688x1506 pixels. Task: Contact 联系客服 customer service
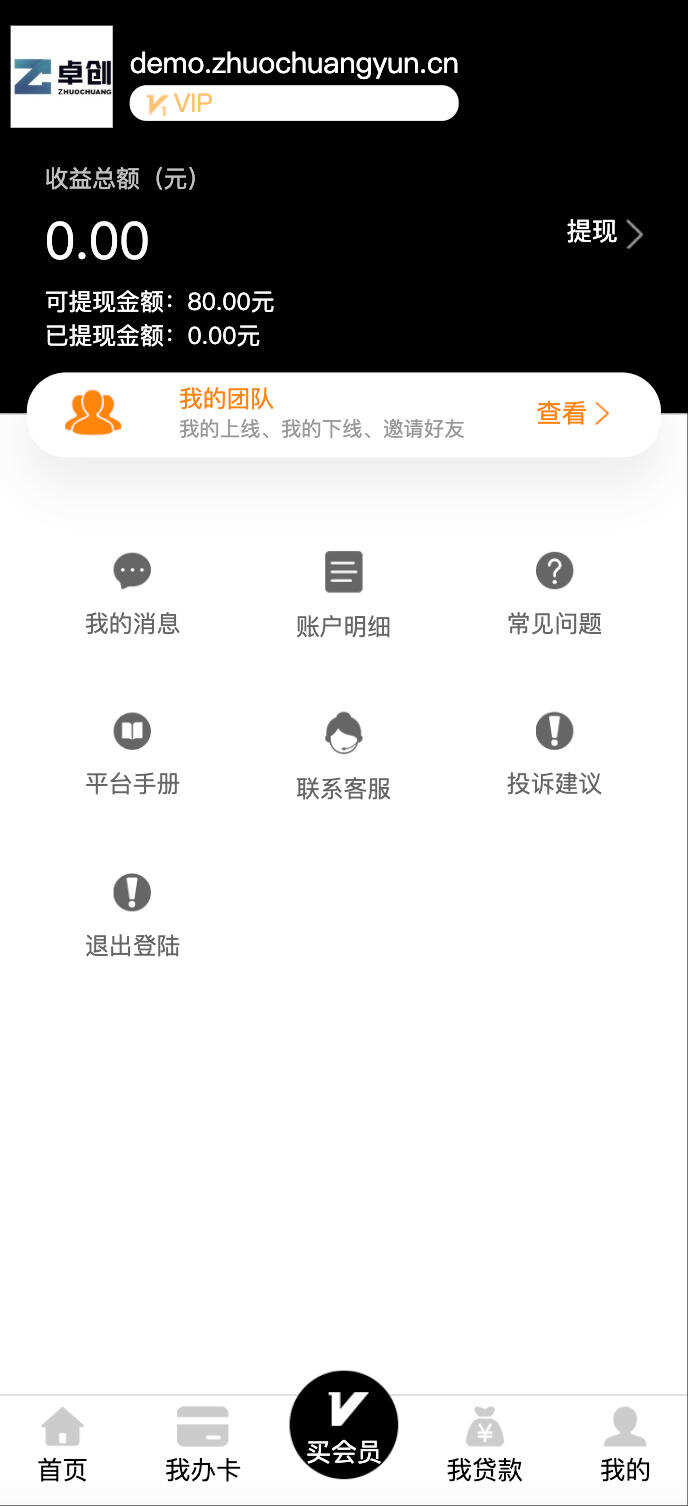[x=343, y=757]
